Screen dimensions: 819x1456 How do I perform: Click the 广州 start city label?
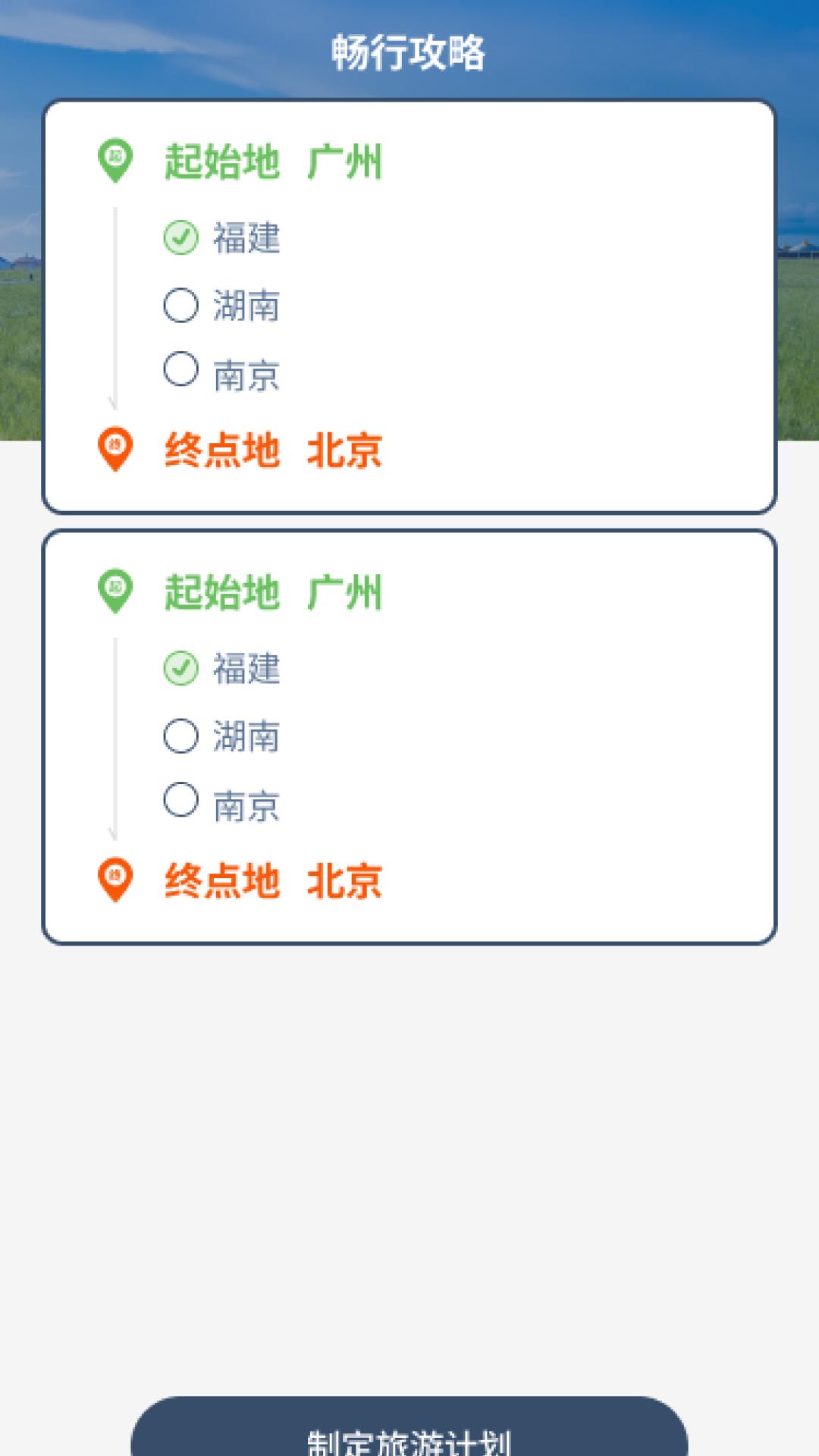click(345, 159)
